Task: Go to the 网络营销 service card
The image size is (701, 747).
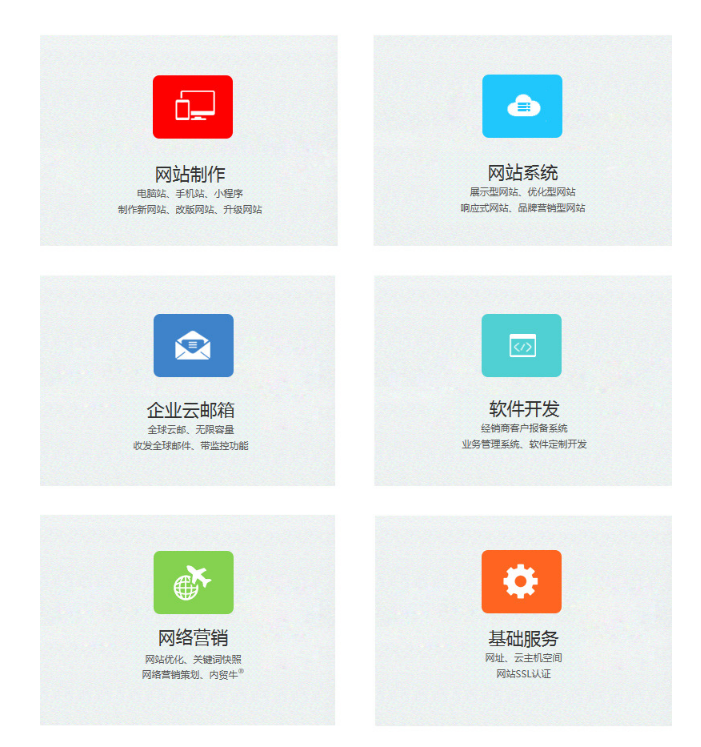Action: click(189, 620)
